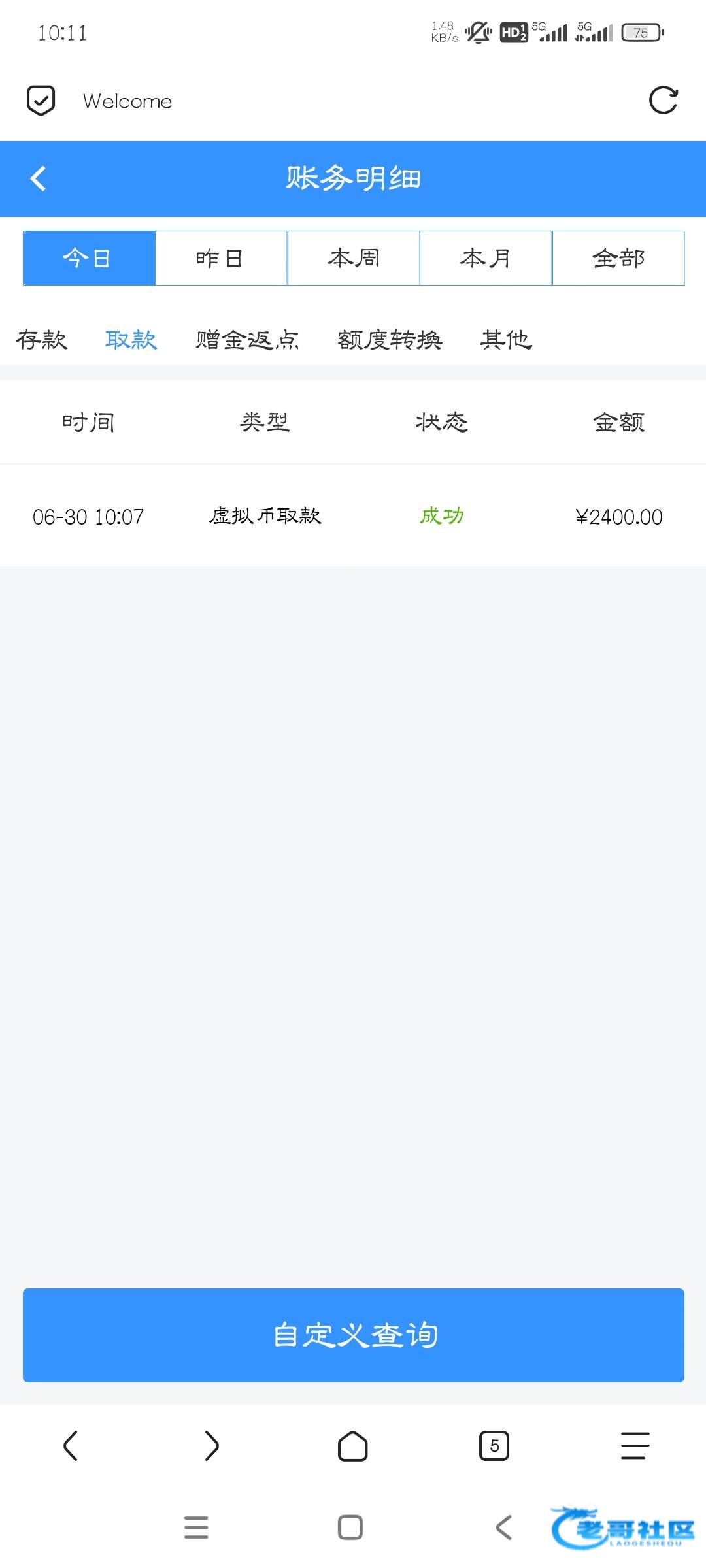The height and width of the screenshot is (1568, 706).
Task: Switch to the 其他 category
Action: 507,340
